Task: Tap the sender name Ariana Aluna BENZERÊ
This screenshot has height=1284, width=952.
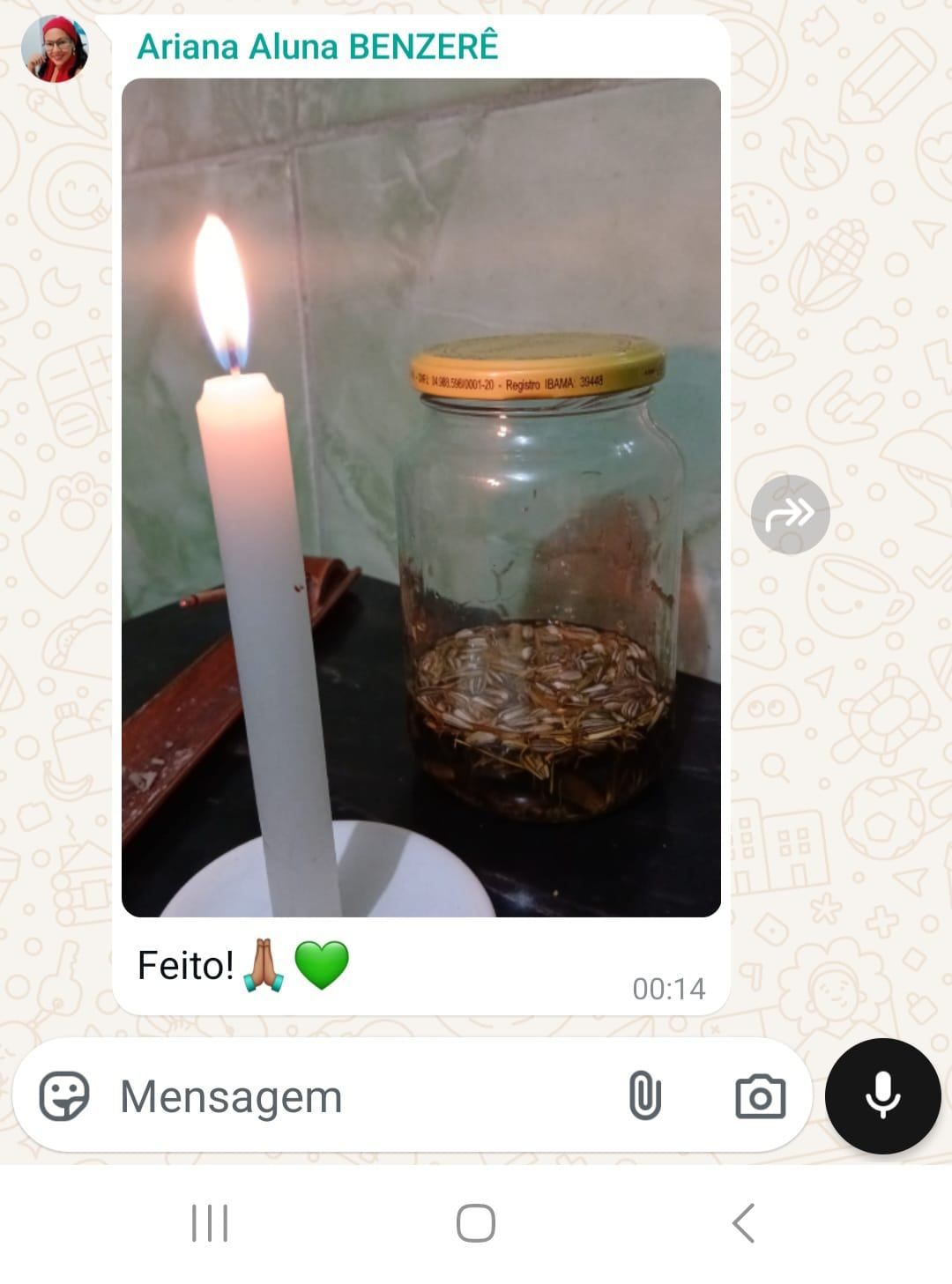Action: coord(317,47)
